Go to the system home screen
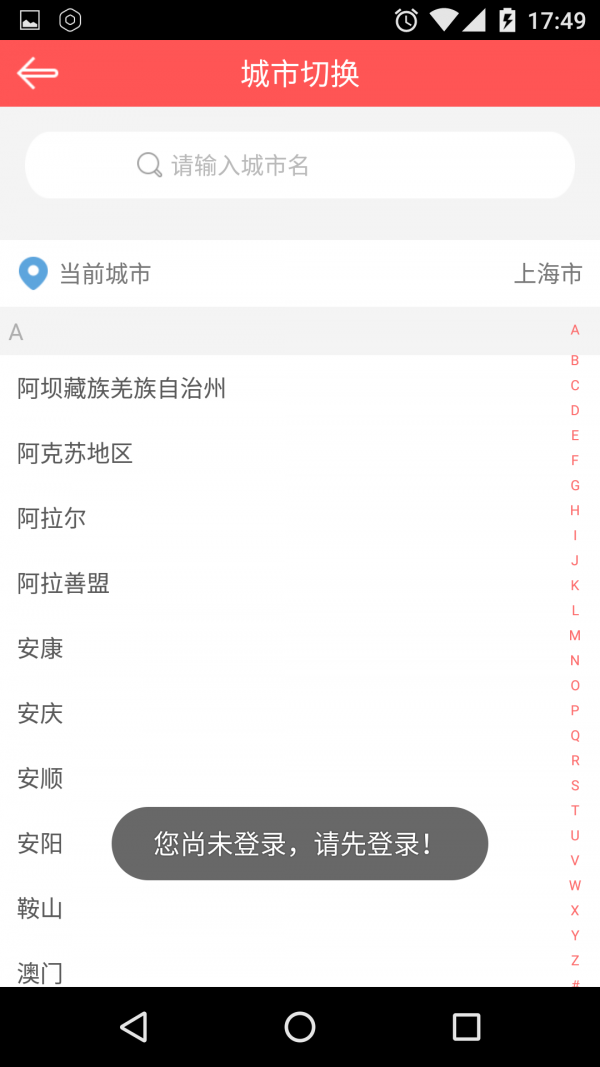The image size is (600, 1067). [x=300, y=1026]
